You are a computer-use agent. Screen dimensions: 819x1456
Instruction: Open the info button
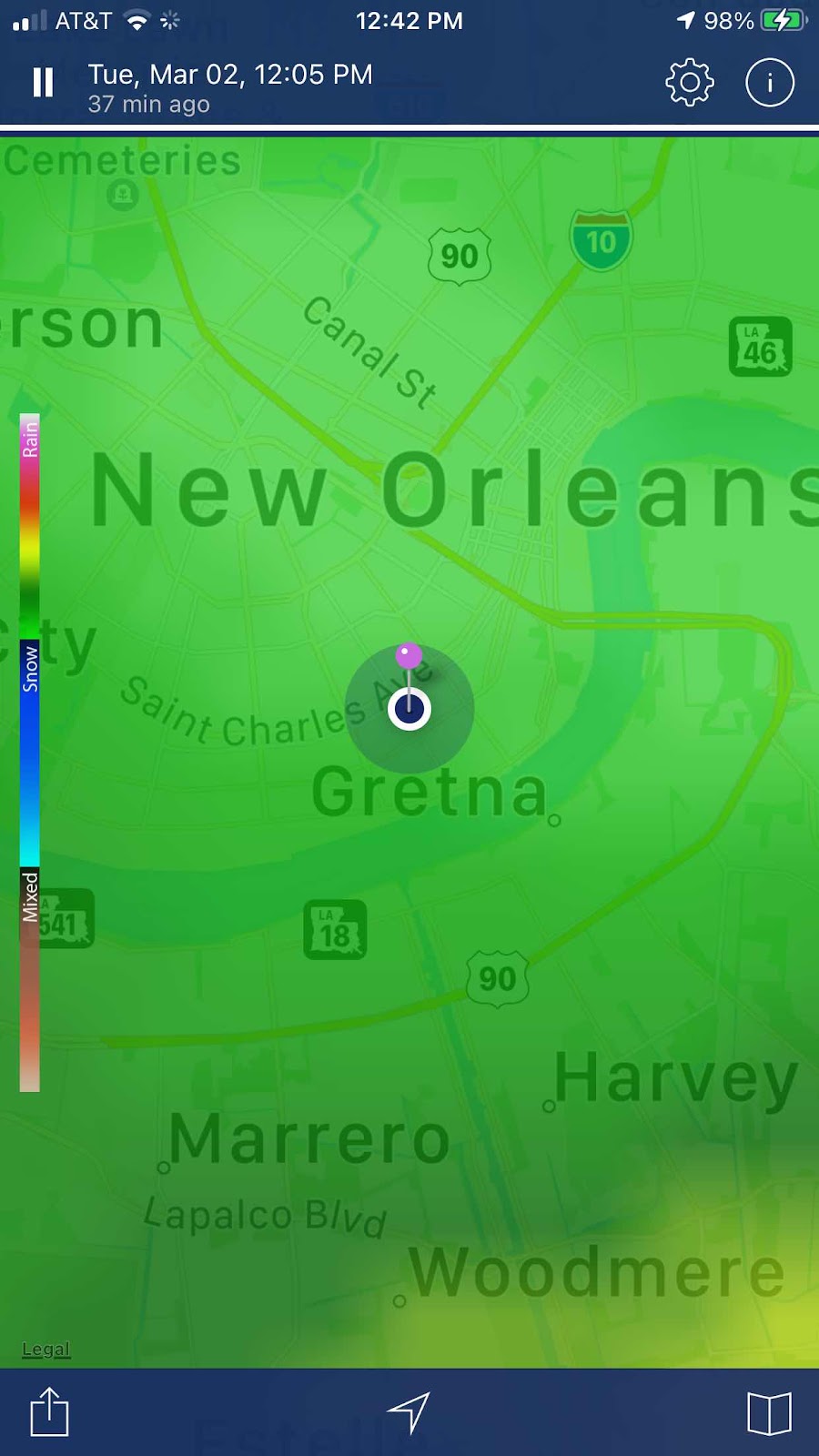click(769, 83)
